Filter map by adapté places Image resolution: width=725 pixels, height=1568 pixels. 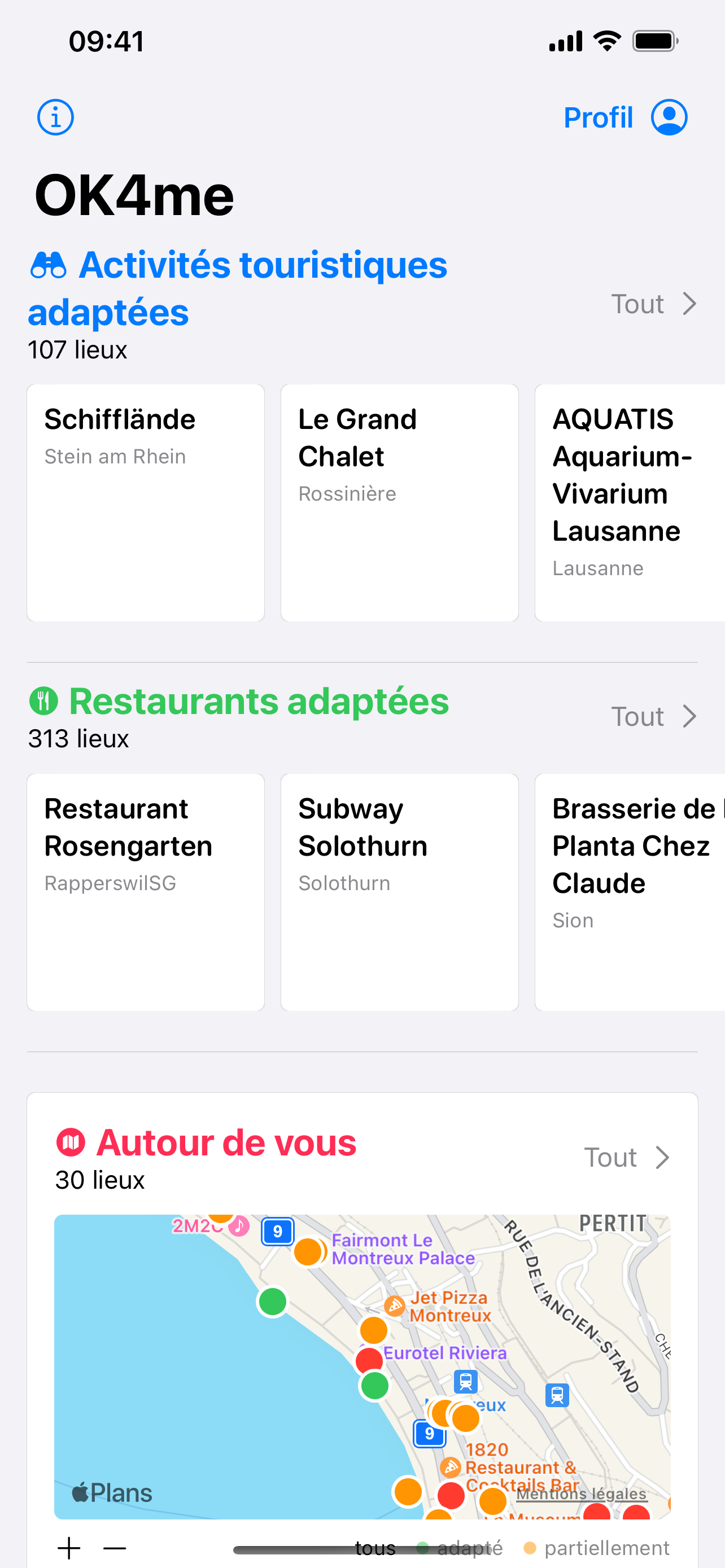tap(461, 1547)
